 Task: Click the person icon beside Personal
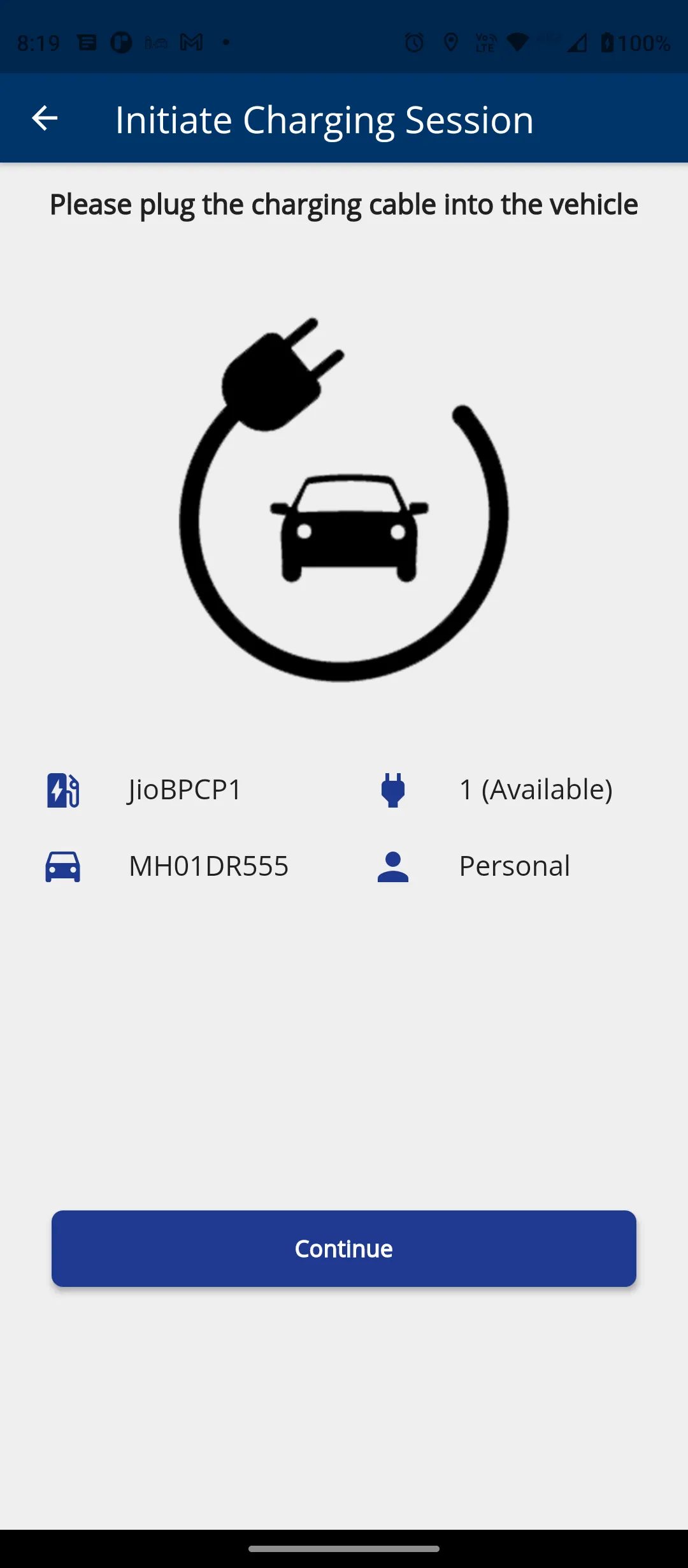393,865
